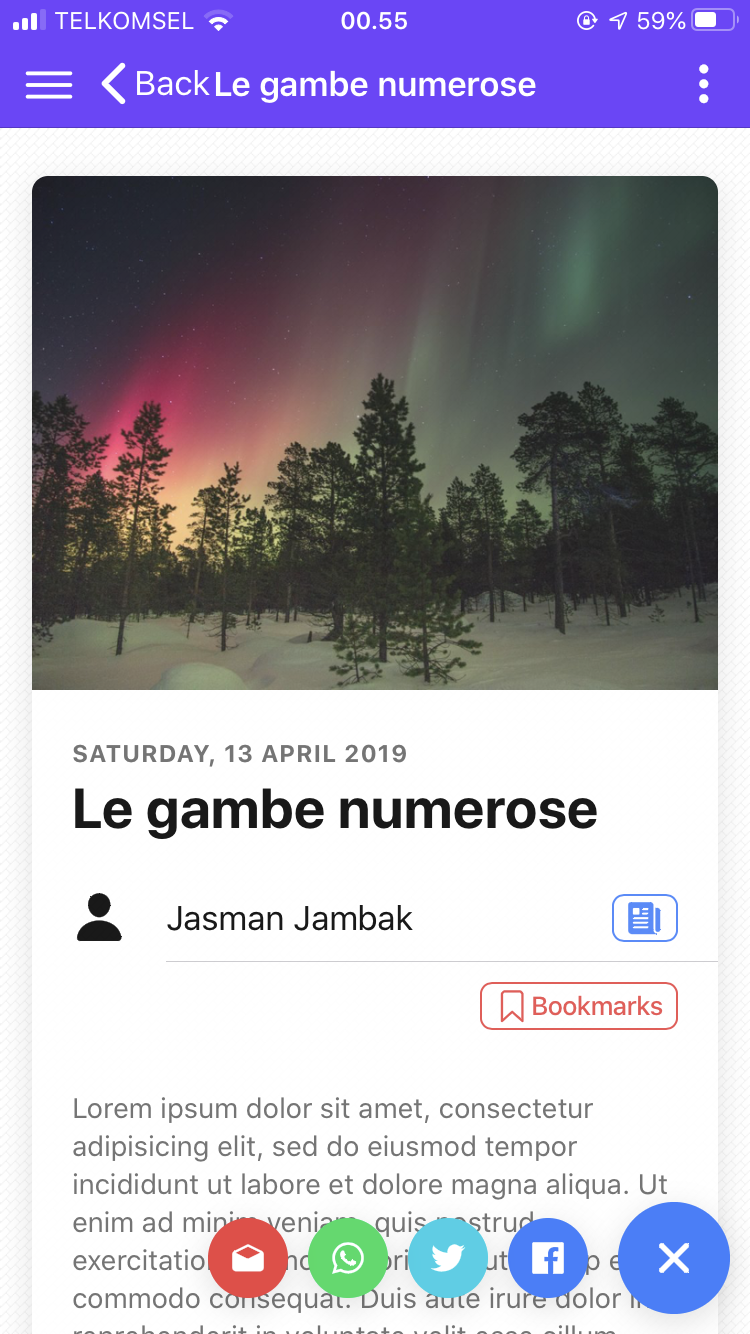750x1334 pixels.
Task: Go back to the previous page
Action: pyautogui.click(x=155, y=85)
